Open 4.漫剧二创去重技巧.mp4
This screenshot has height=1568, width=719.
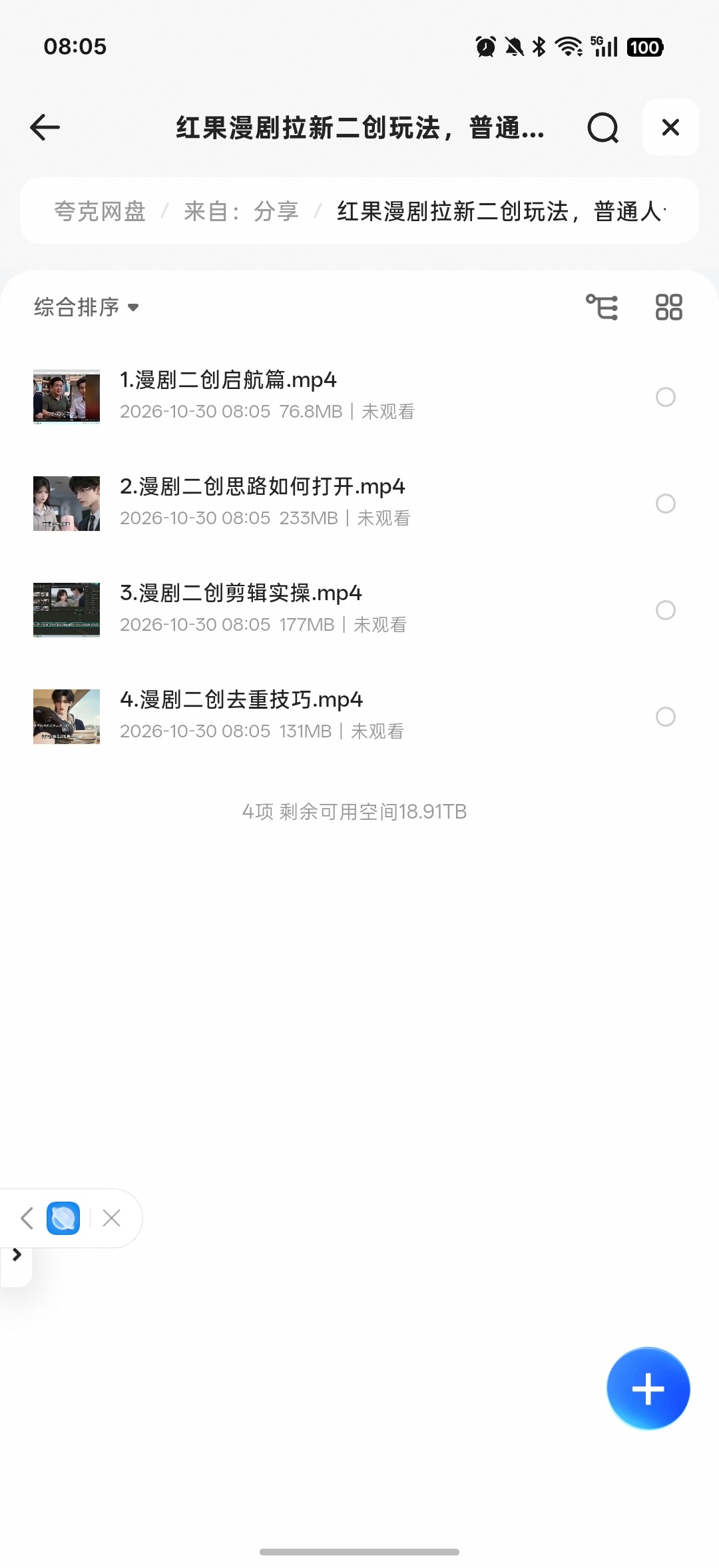point(241,699)
